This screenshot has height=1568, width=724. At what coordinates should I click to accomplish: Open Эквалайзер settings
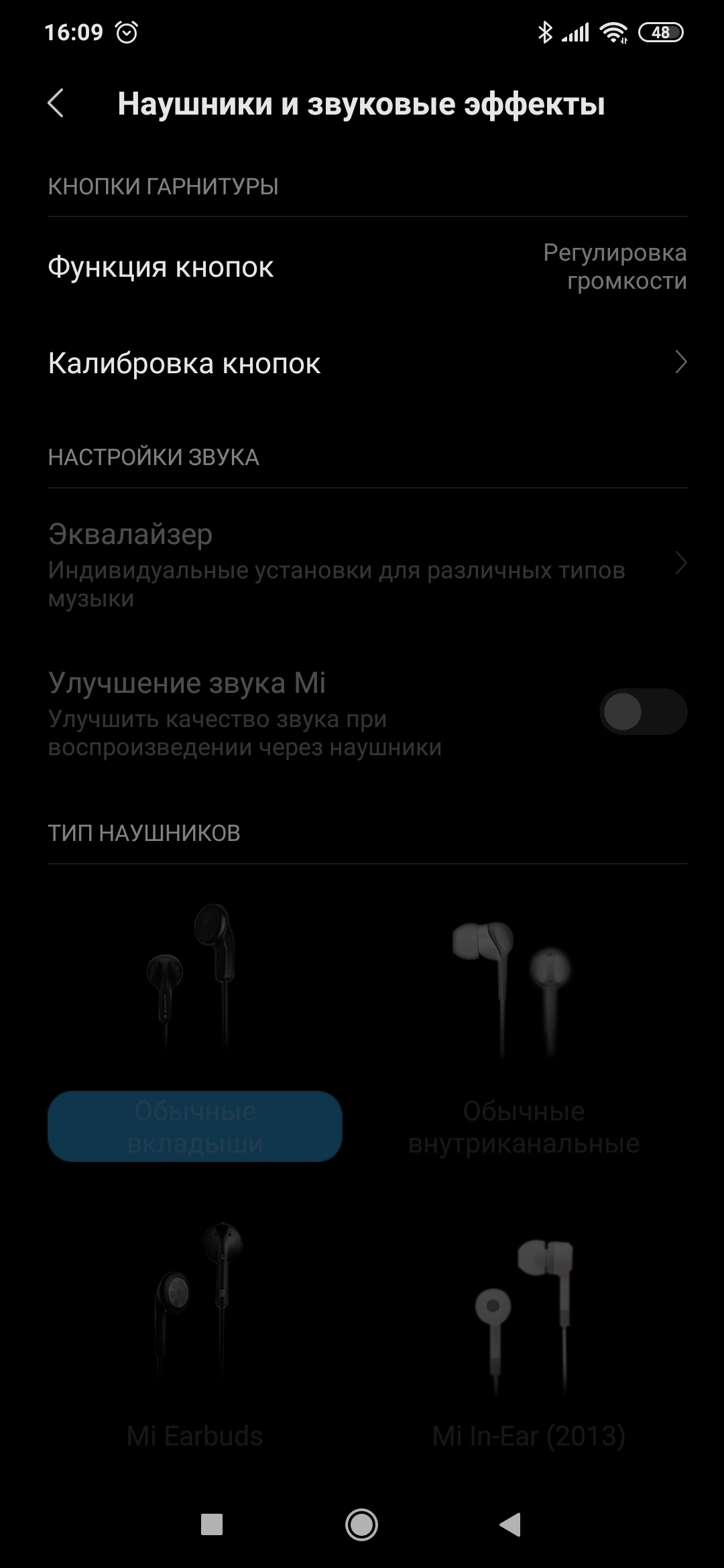coord(362,564)
